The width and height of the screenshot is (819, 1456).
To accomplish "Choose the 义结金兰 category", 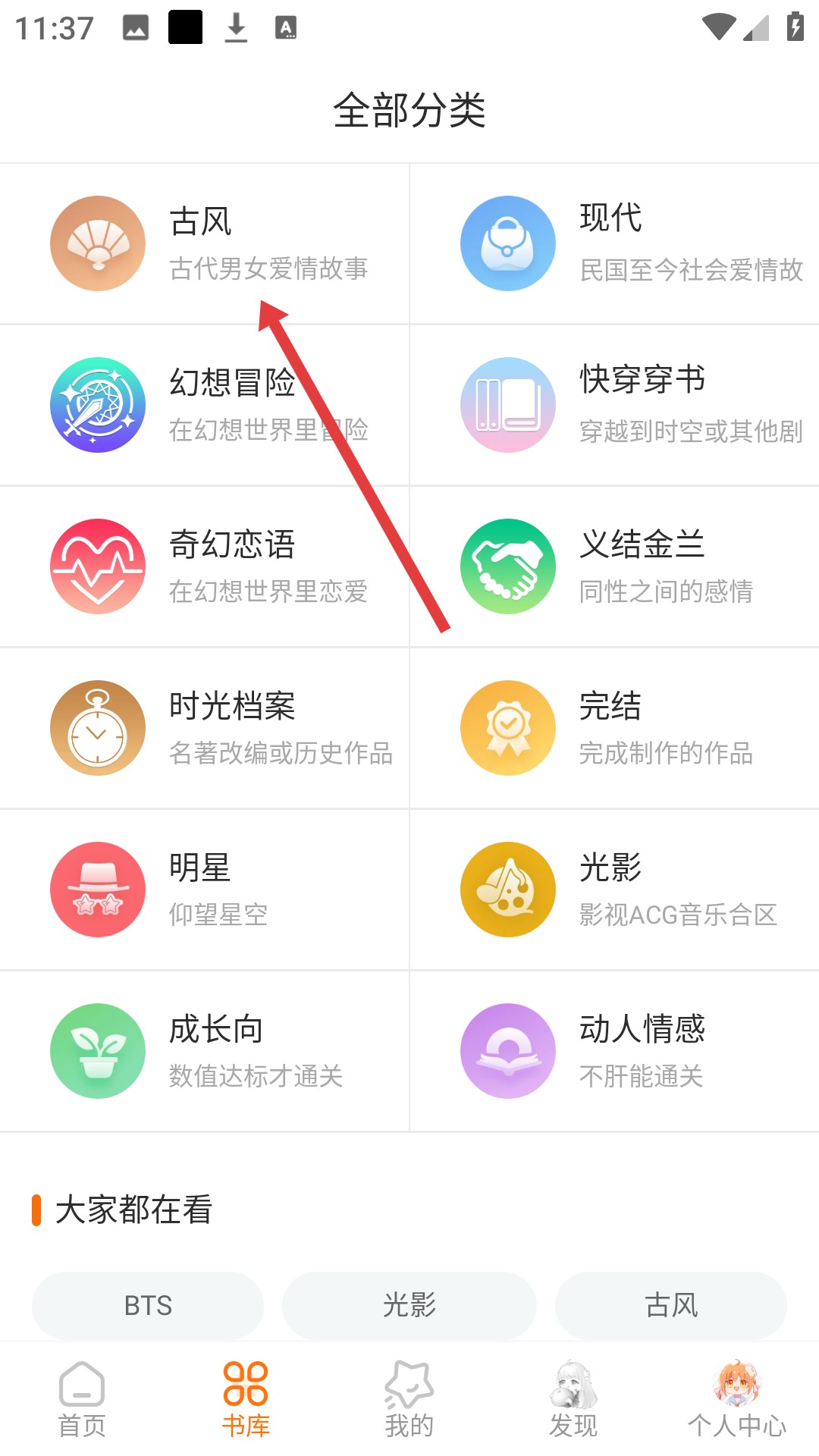I will [x=614, y=566].
